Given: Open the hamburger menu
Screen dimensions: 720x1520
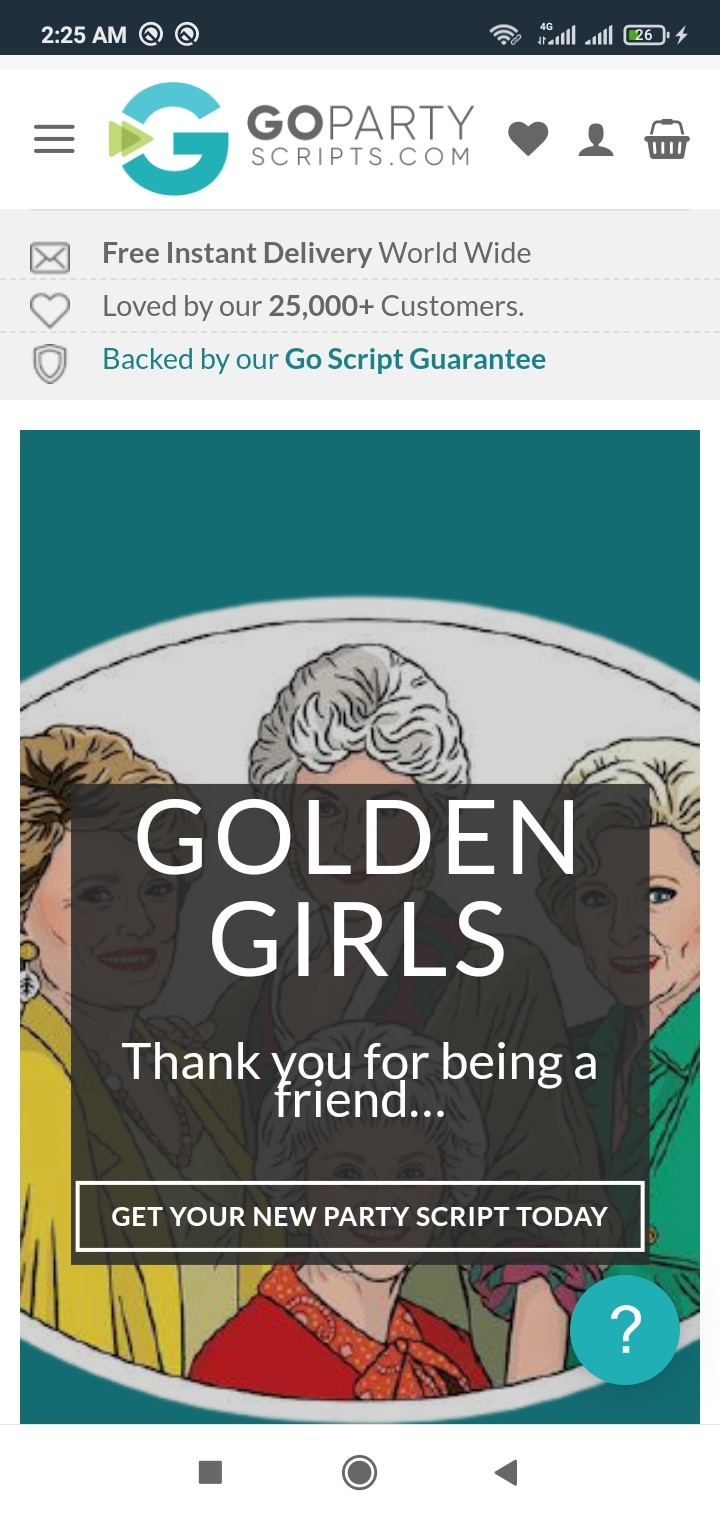Looking at the screenshot, I should coord(54,139).
